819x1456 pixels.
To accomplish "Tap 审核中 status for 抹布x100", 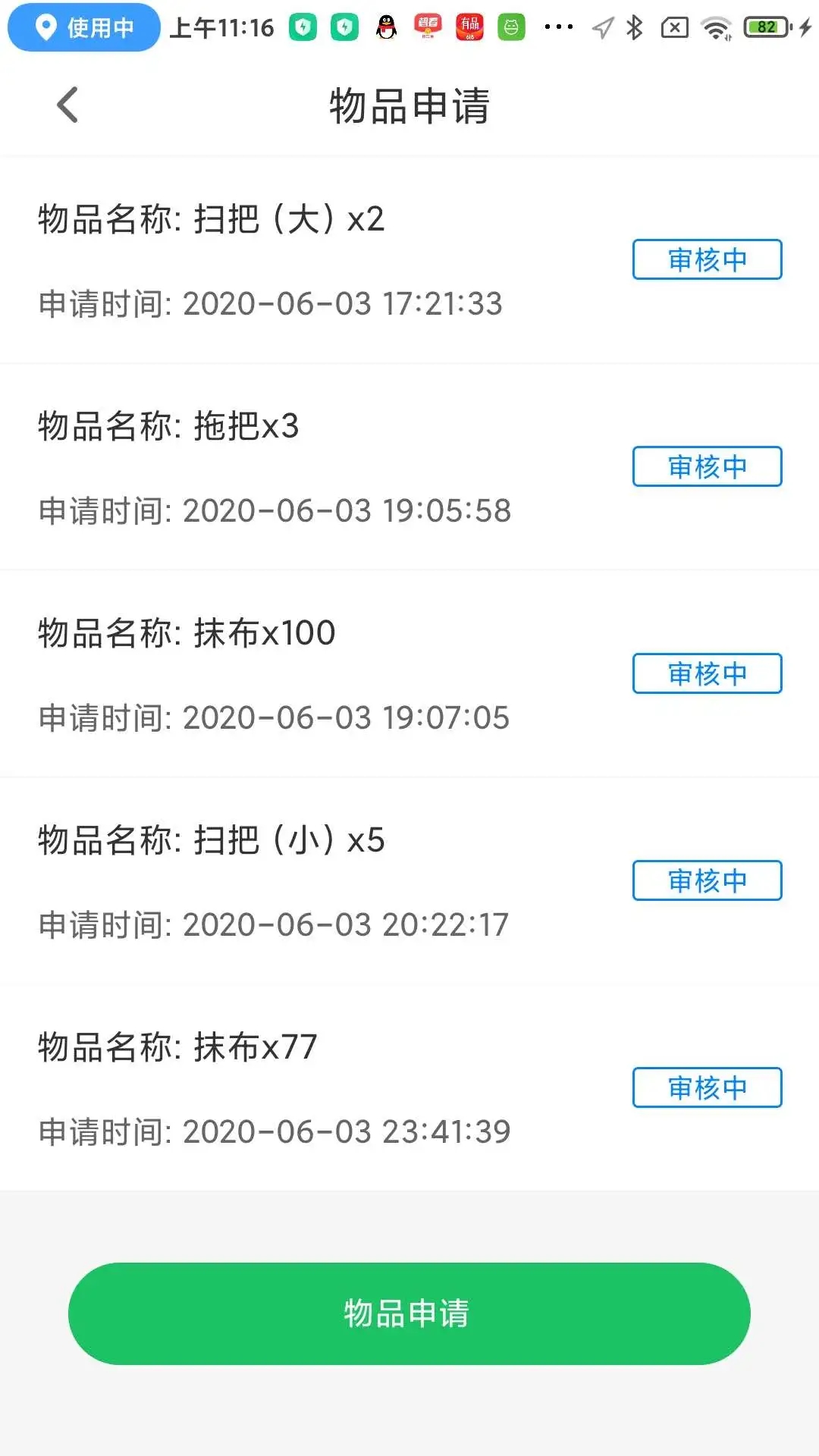I will [707, 673].
